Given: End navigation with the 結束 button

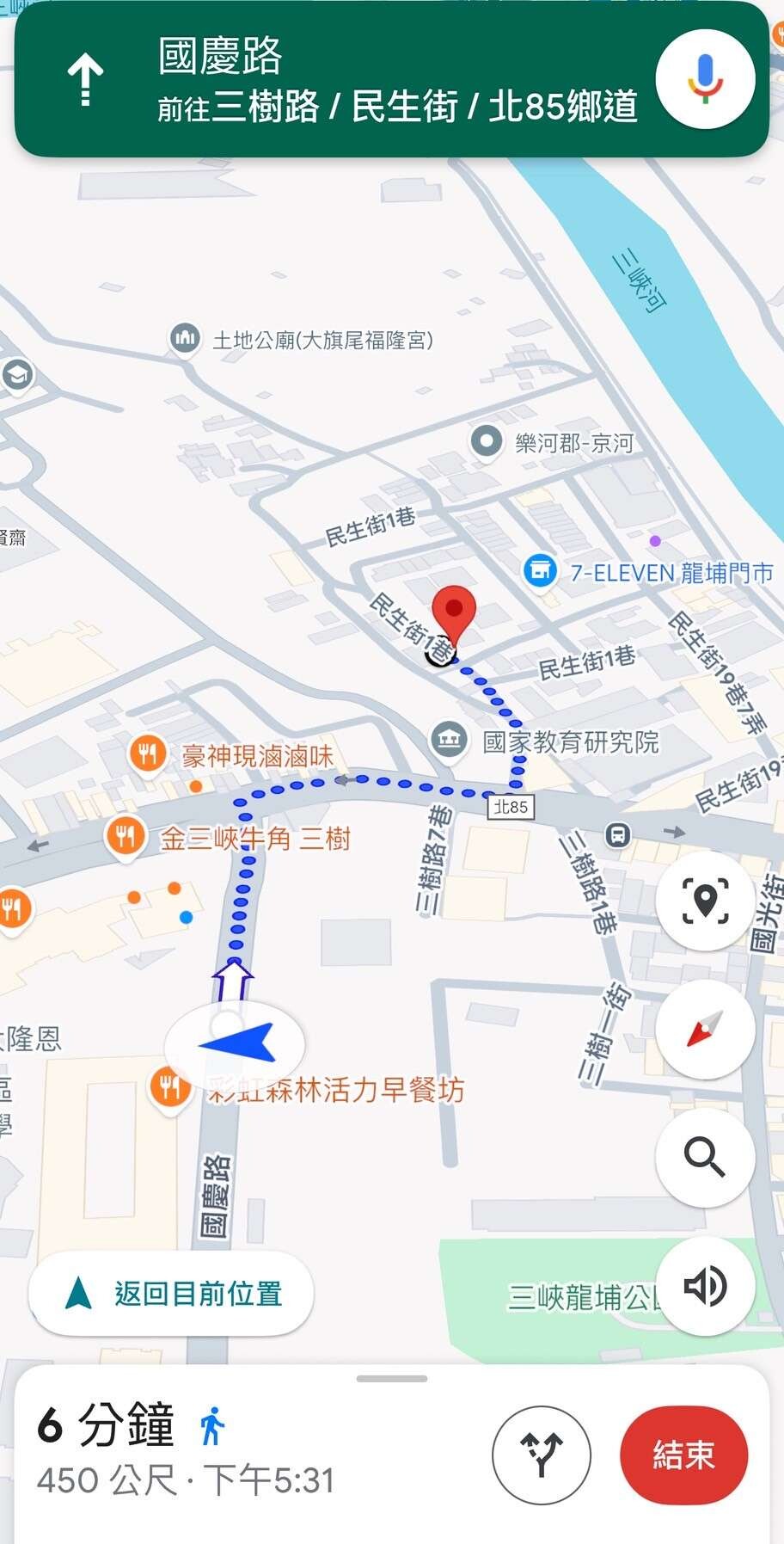Looking at the screenshot, I should point(683,1455).
